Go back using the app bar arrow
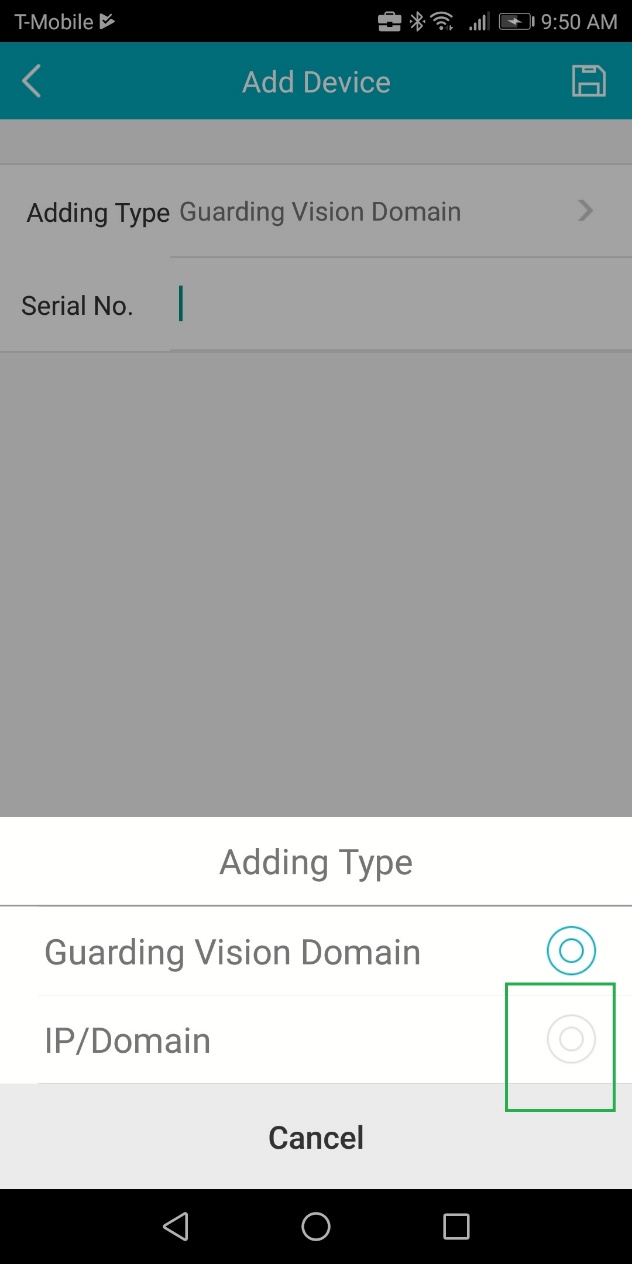 (x=32, y=81)
